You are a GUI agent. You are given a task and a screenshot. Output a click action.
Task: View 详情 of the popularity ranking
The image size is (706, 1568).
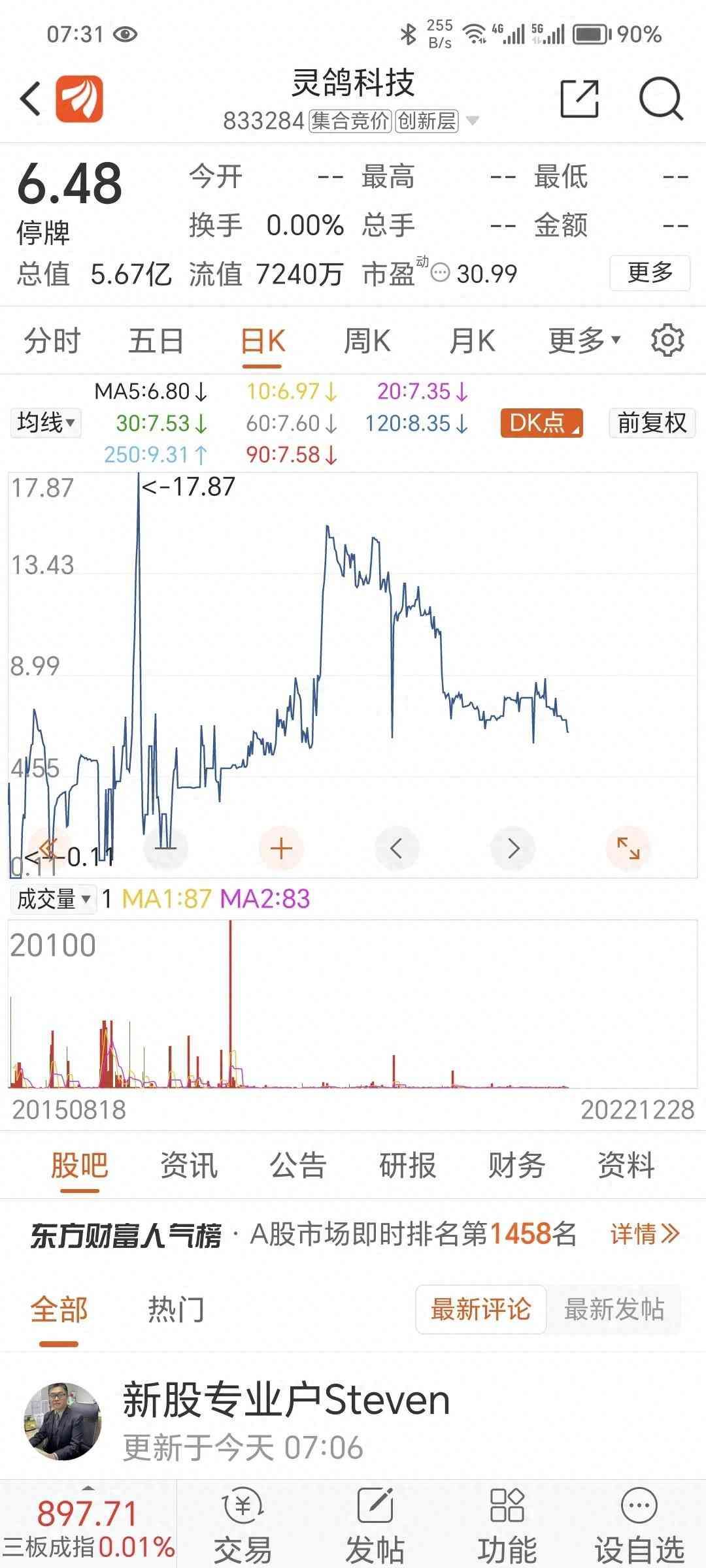click(x=645, y=1234)
